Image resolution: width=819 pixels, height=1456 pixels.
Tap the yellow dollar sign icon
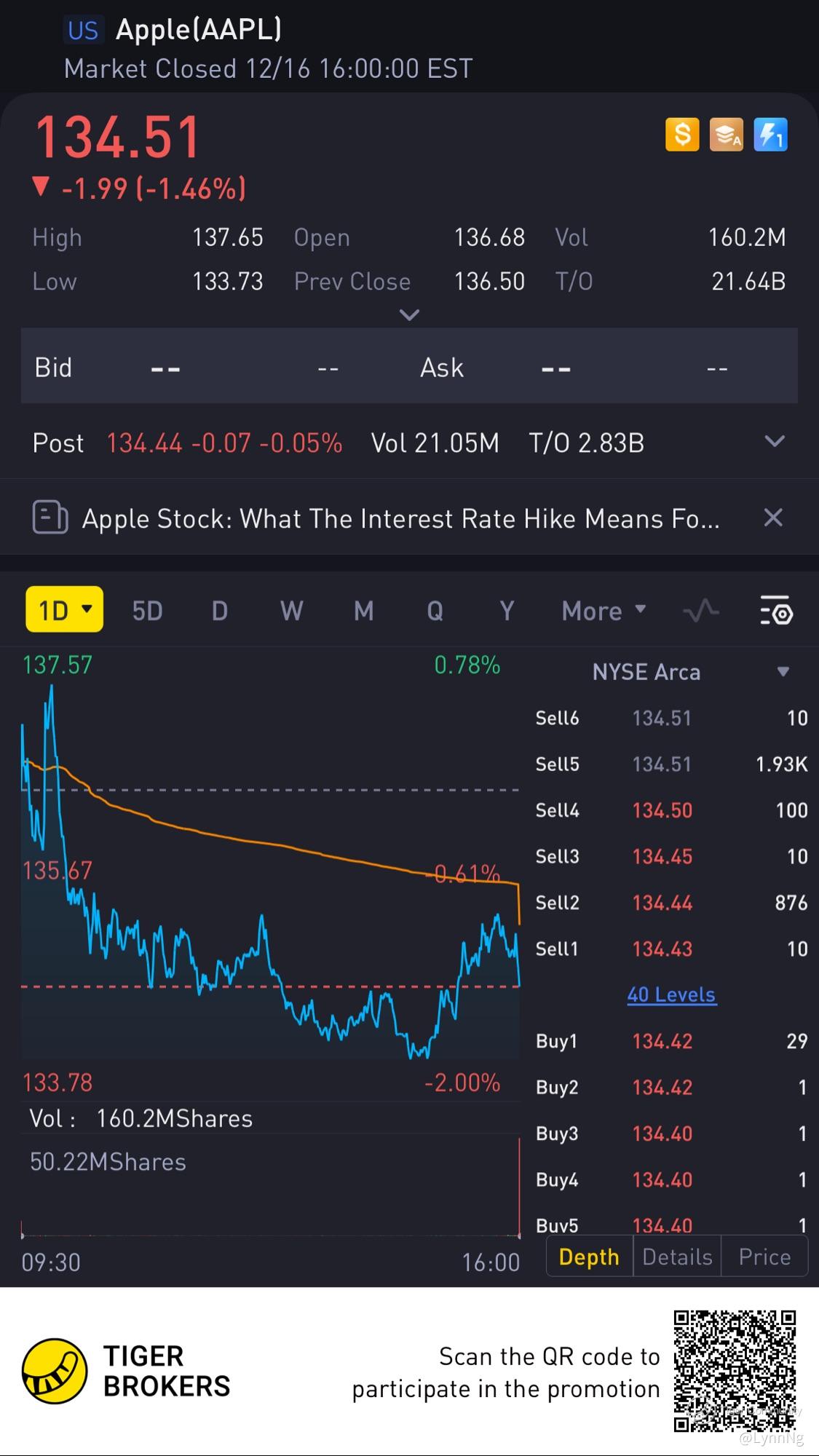pyautogui.click(x=682, y=135)
